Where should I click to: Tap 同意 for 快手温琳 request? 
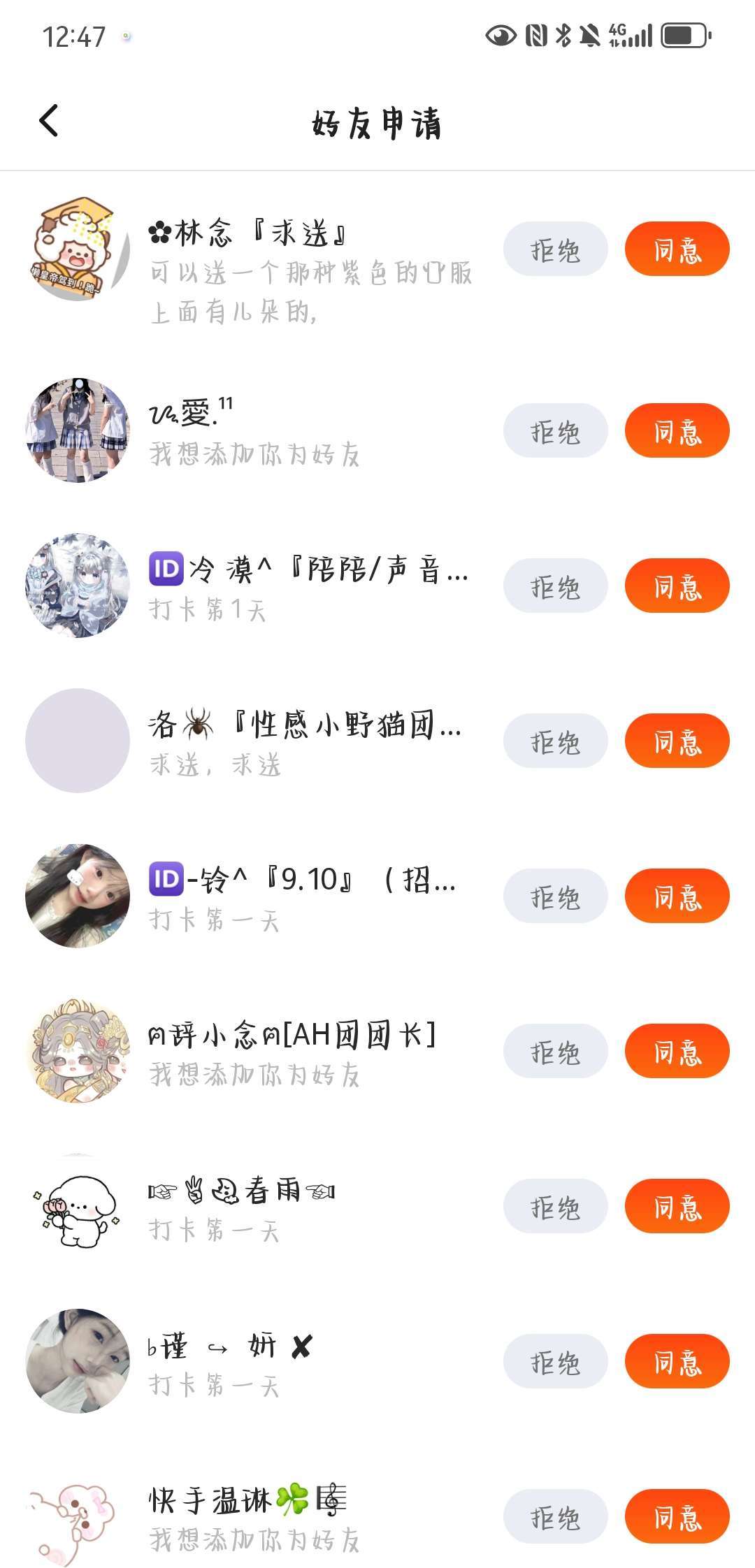[677, 1517]
